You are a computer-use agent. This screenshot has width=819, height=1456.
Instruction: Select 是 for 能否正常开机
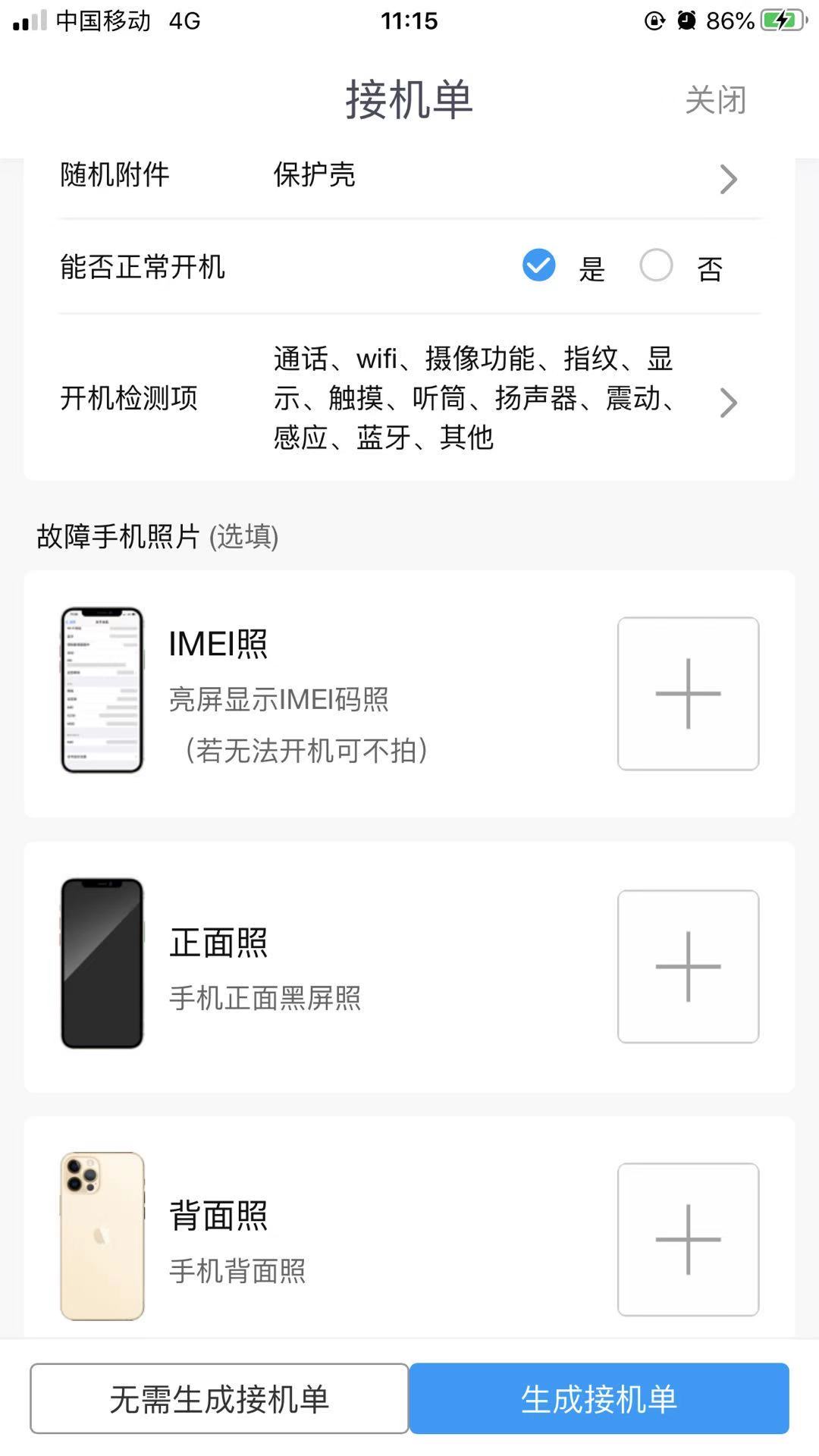[539, 266]
